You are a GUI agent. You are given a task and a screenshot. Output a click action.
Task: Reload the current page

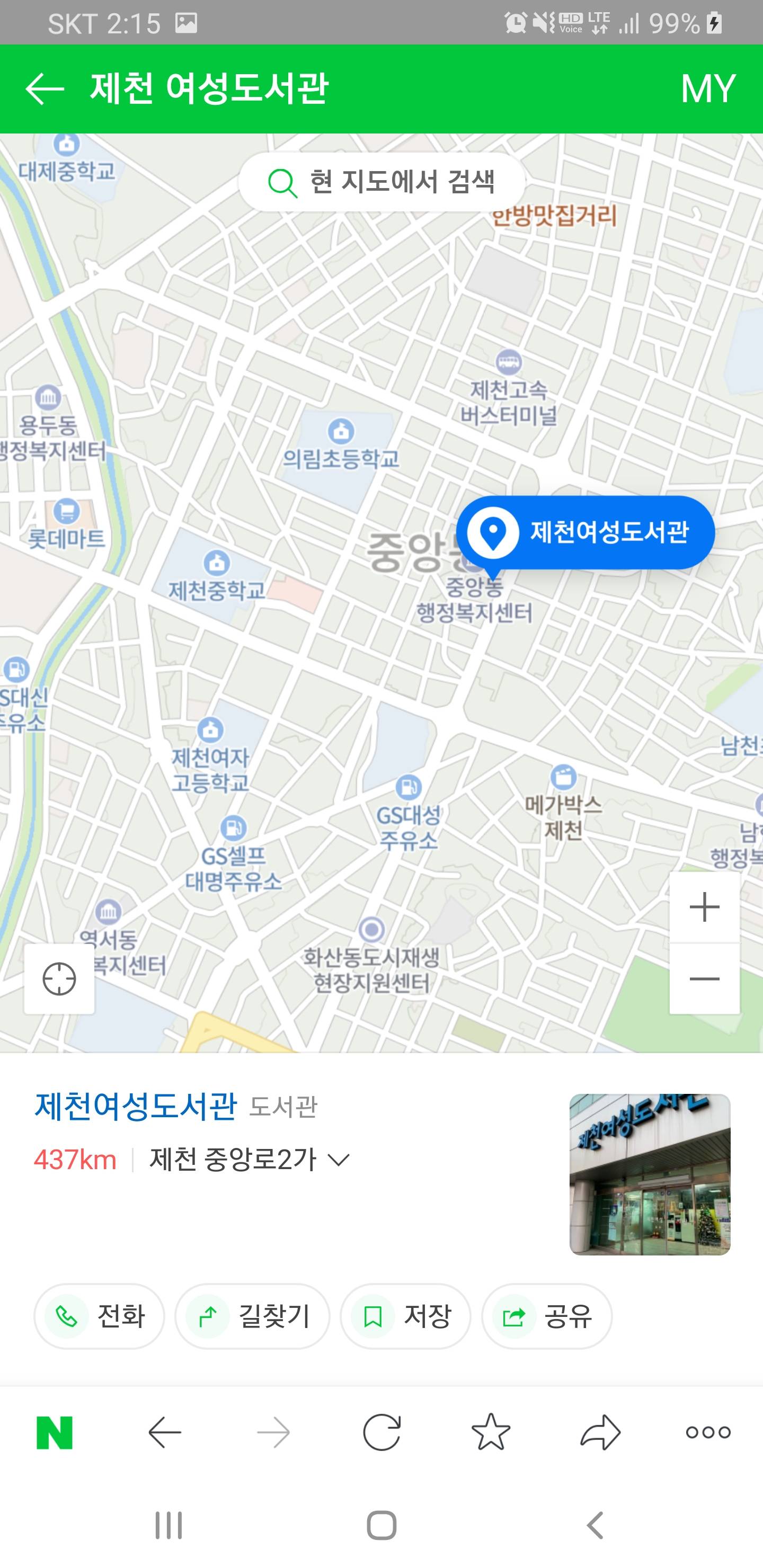[382, 1432]
